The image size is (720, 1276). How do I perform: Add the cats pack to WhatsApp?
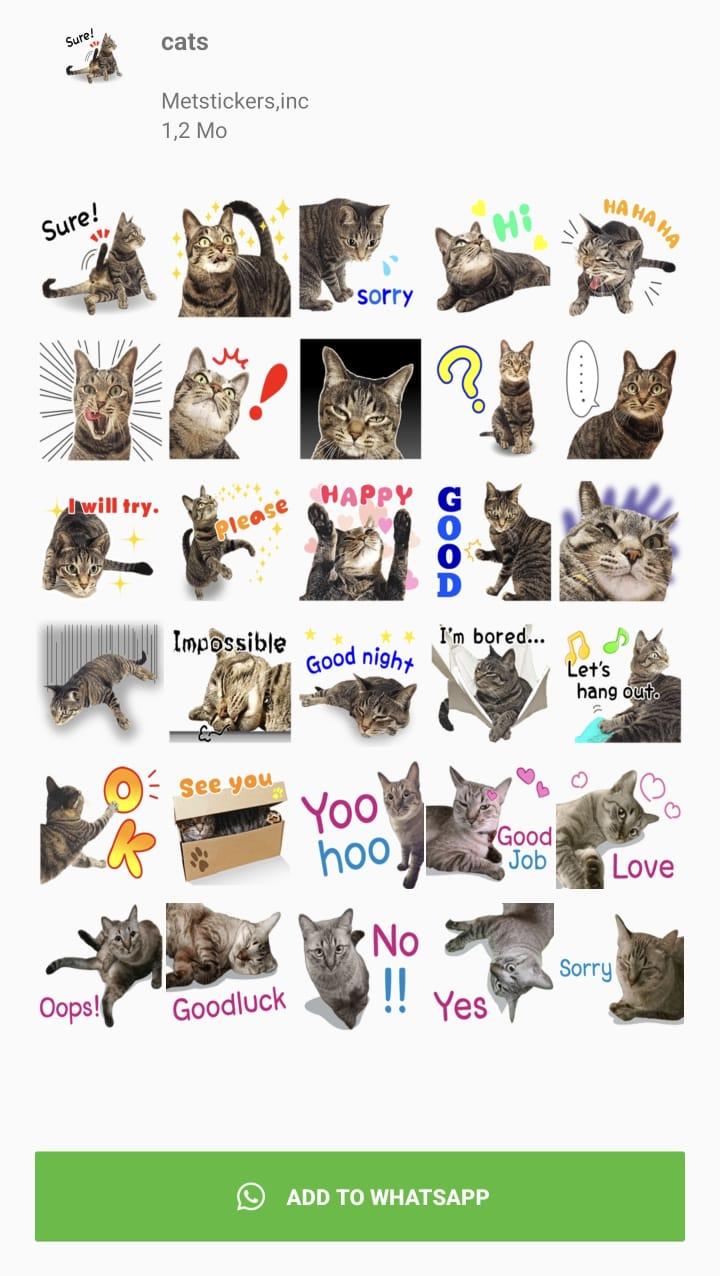click(x=360, y=1196)
